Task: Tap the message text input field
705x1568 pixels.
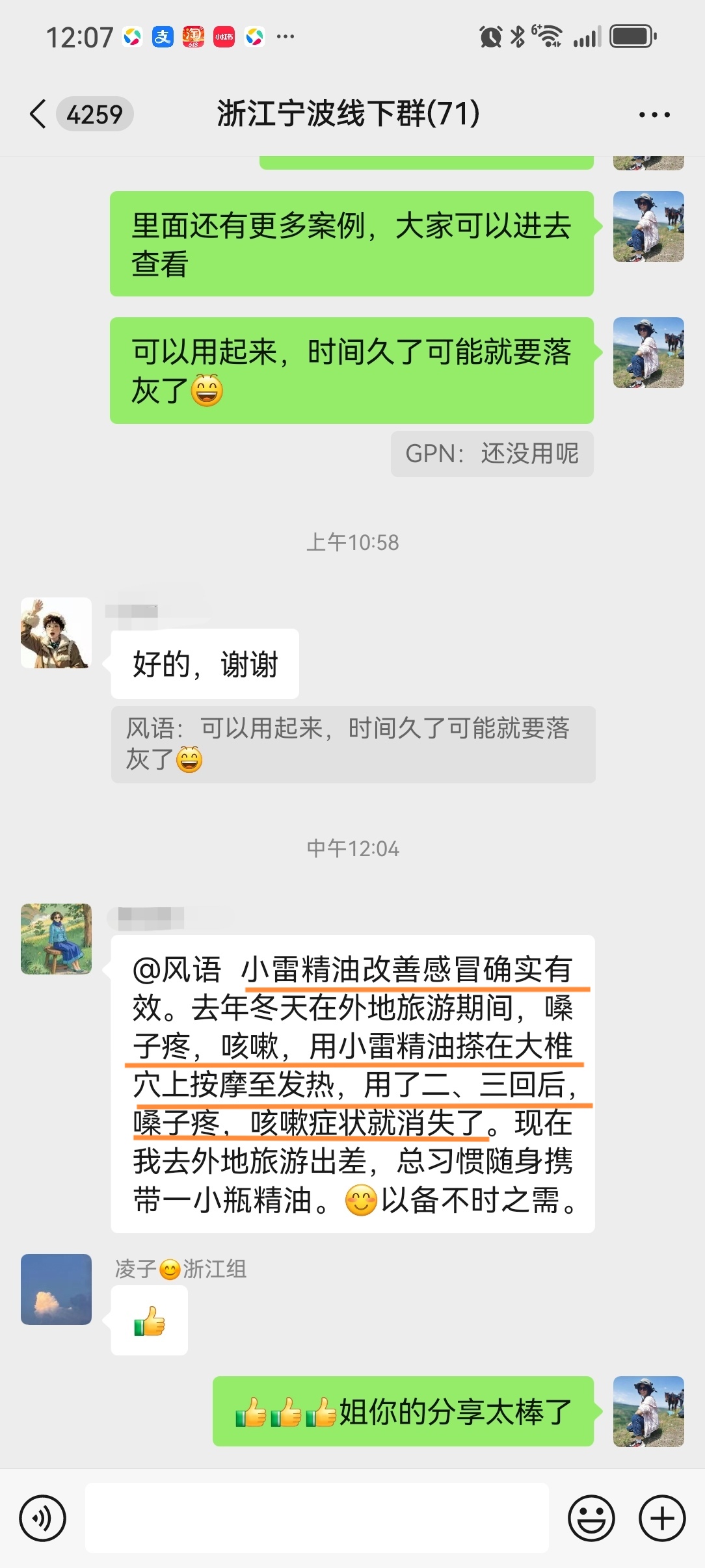Action: coord(317,1518)
